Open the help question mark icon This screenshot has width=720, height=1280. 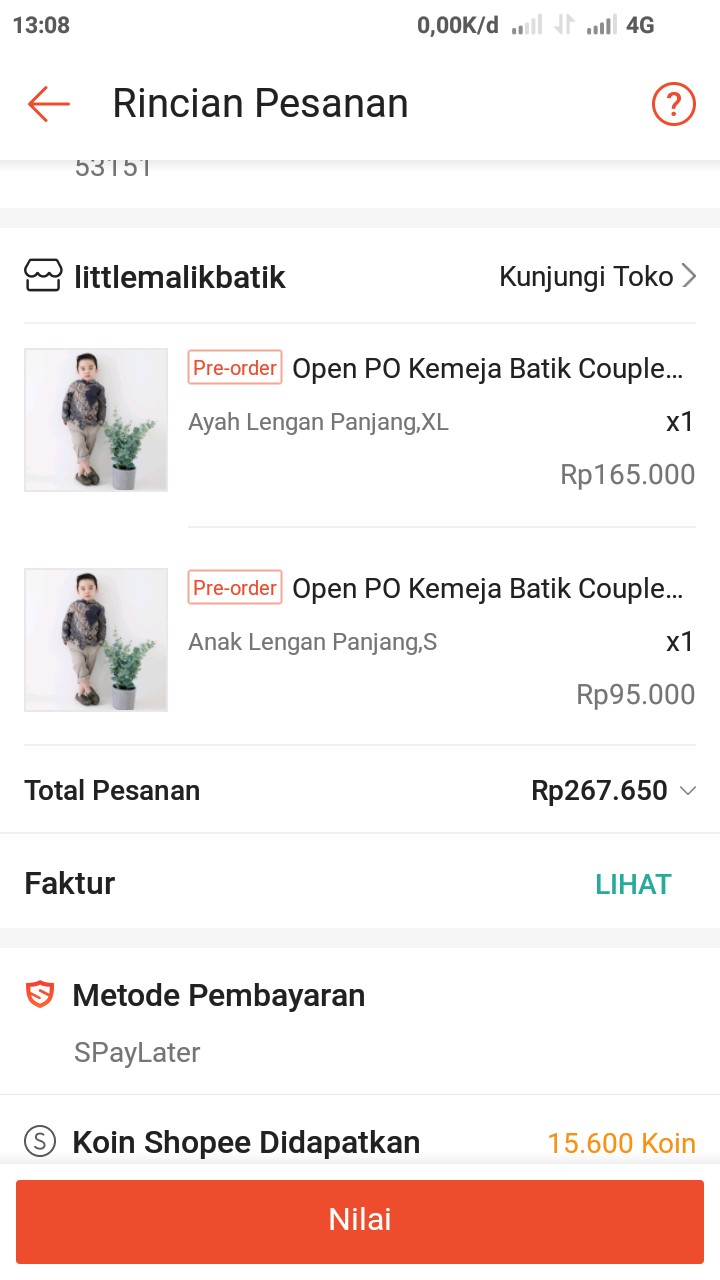[x=673, y=103]
